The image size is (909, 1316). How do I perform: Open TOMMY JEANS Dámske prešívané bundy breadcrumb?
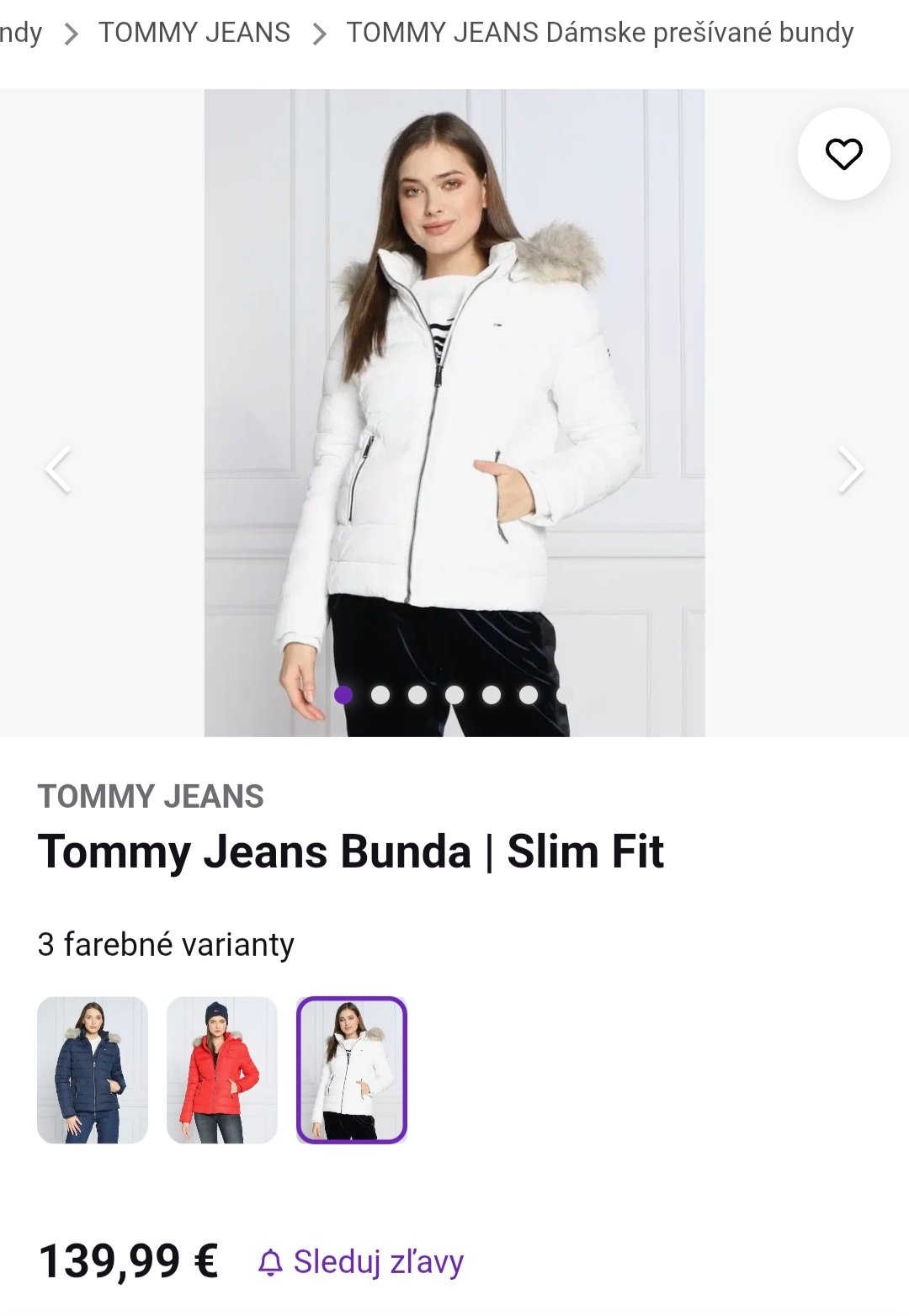599,33
